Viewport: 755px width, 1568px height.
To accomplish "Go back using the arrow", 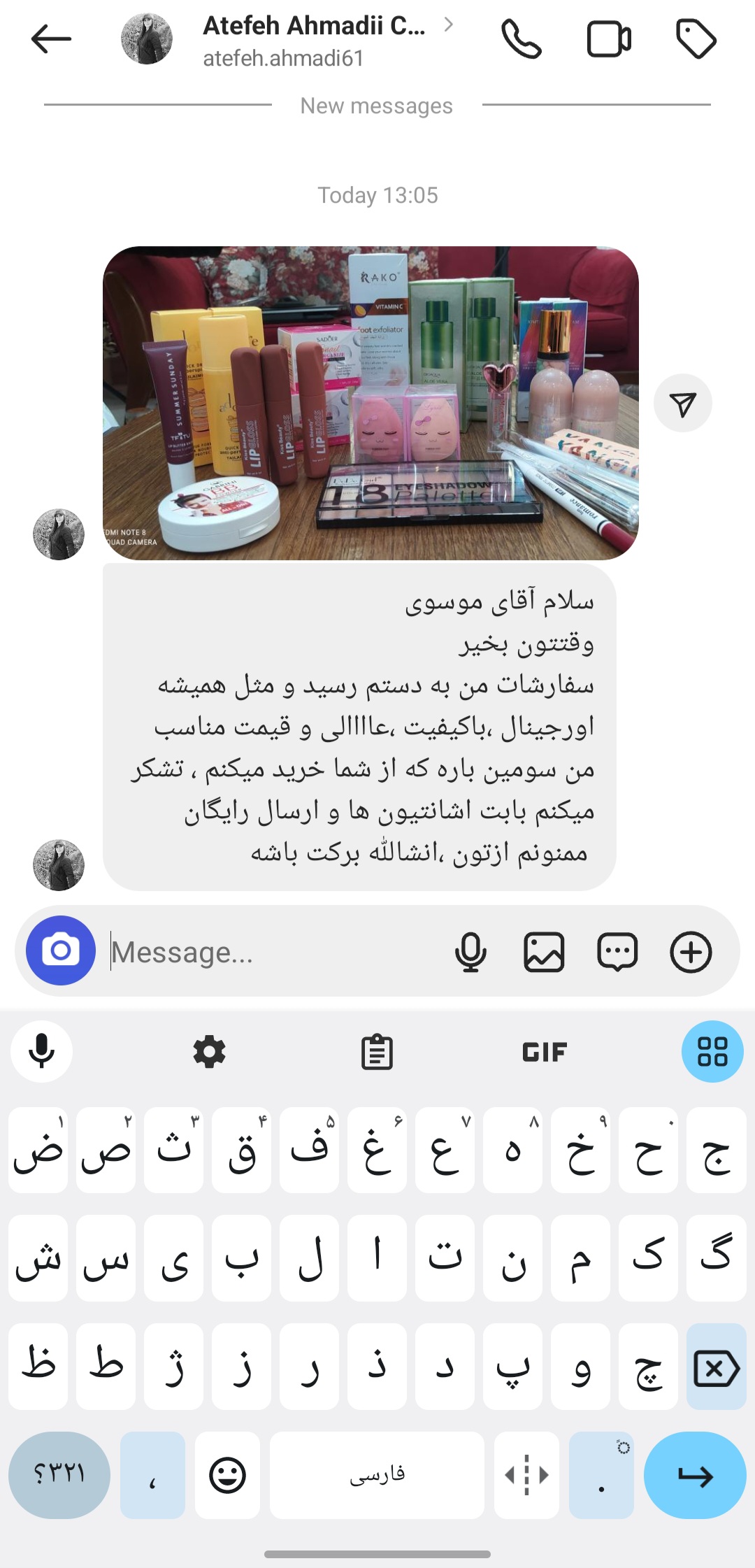I will pyautogui.click(x=51, y=39).
